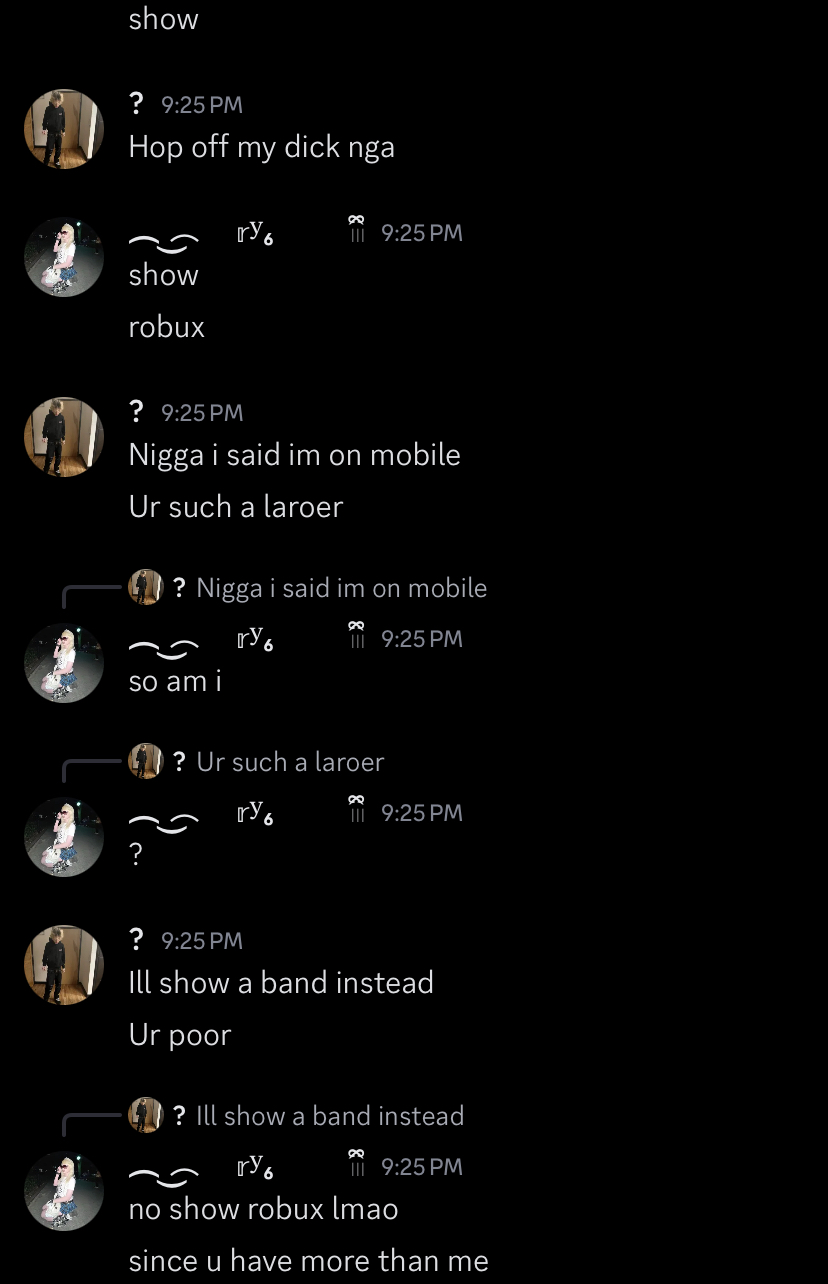Open the avatar beside "no show robux lmao"

pos(64,1190)
